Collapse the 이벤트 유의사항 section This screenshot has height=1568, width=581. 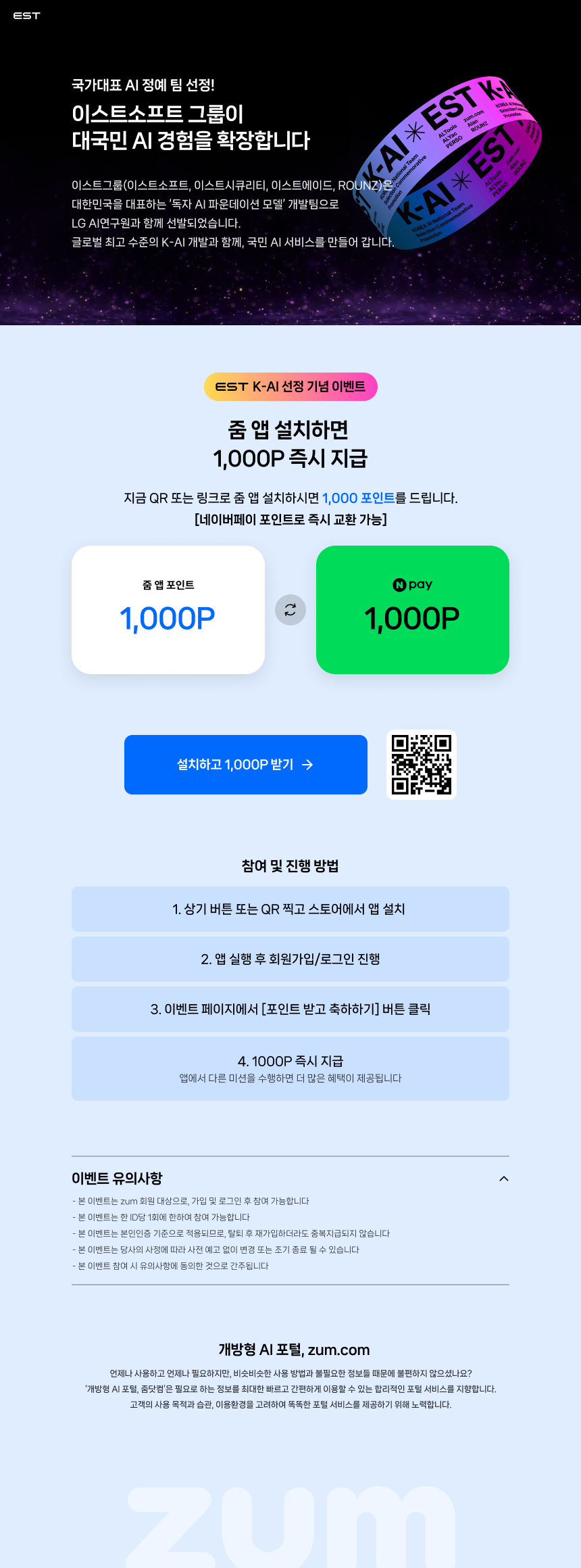(503, 1179)
